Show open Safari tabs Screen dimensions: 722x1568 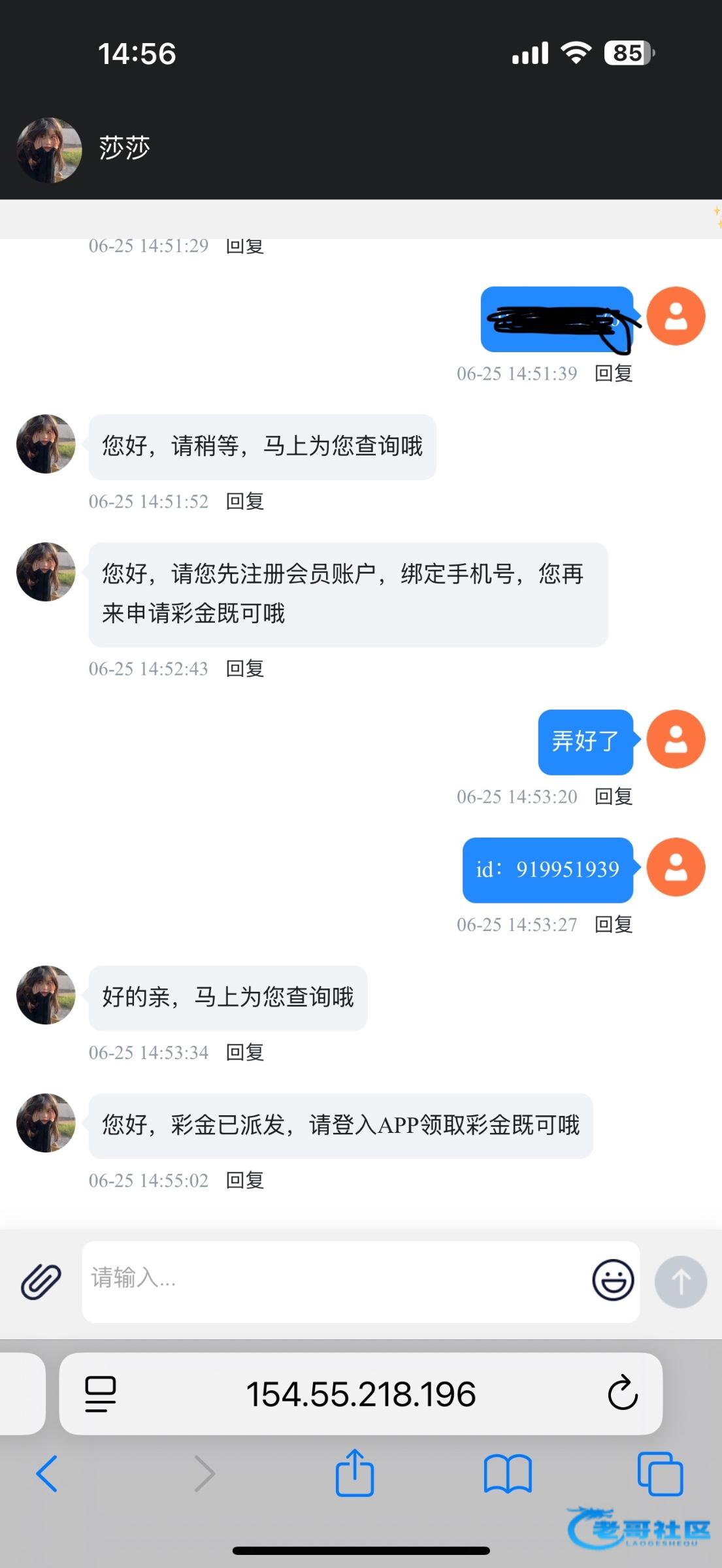click(660, 1474)
